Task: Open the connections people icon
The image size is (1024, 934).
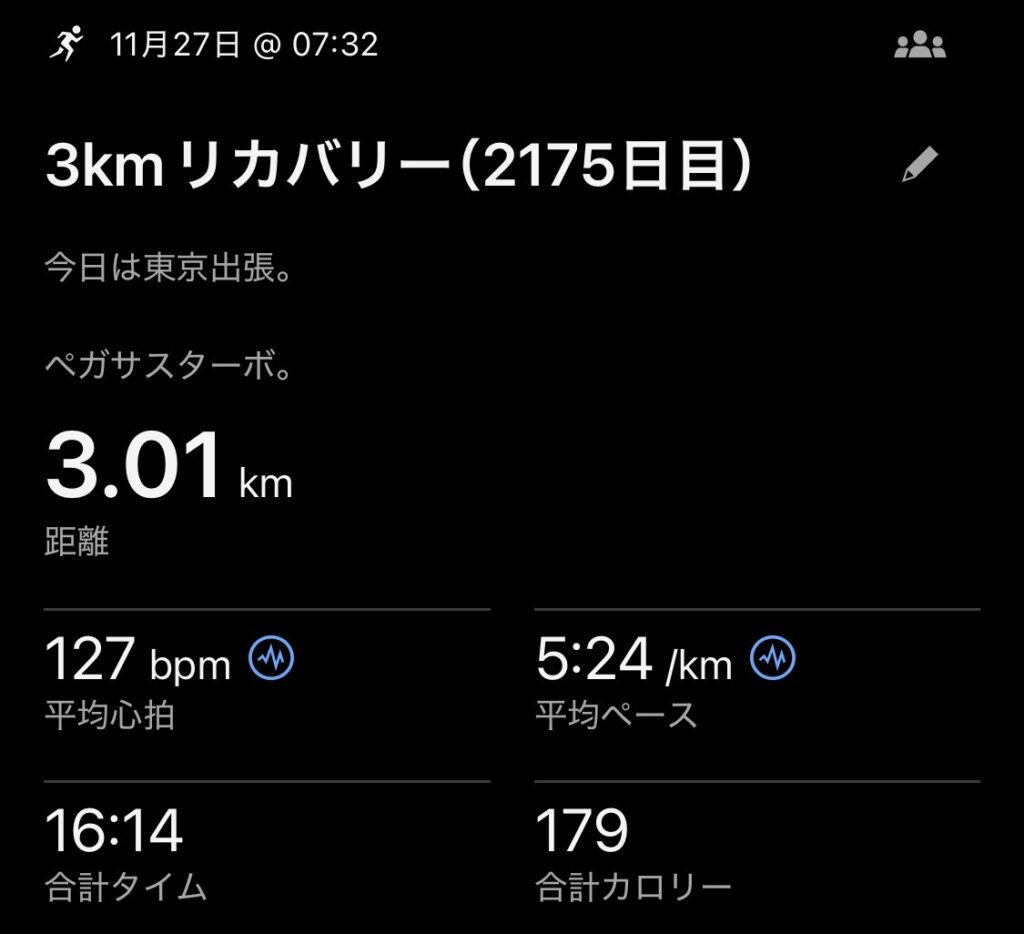Action: (919, 46)
